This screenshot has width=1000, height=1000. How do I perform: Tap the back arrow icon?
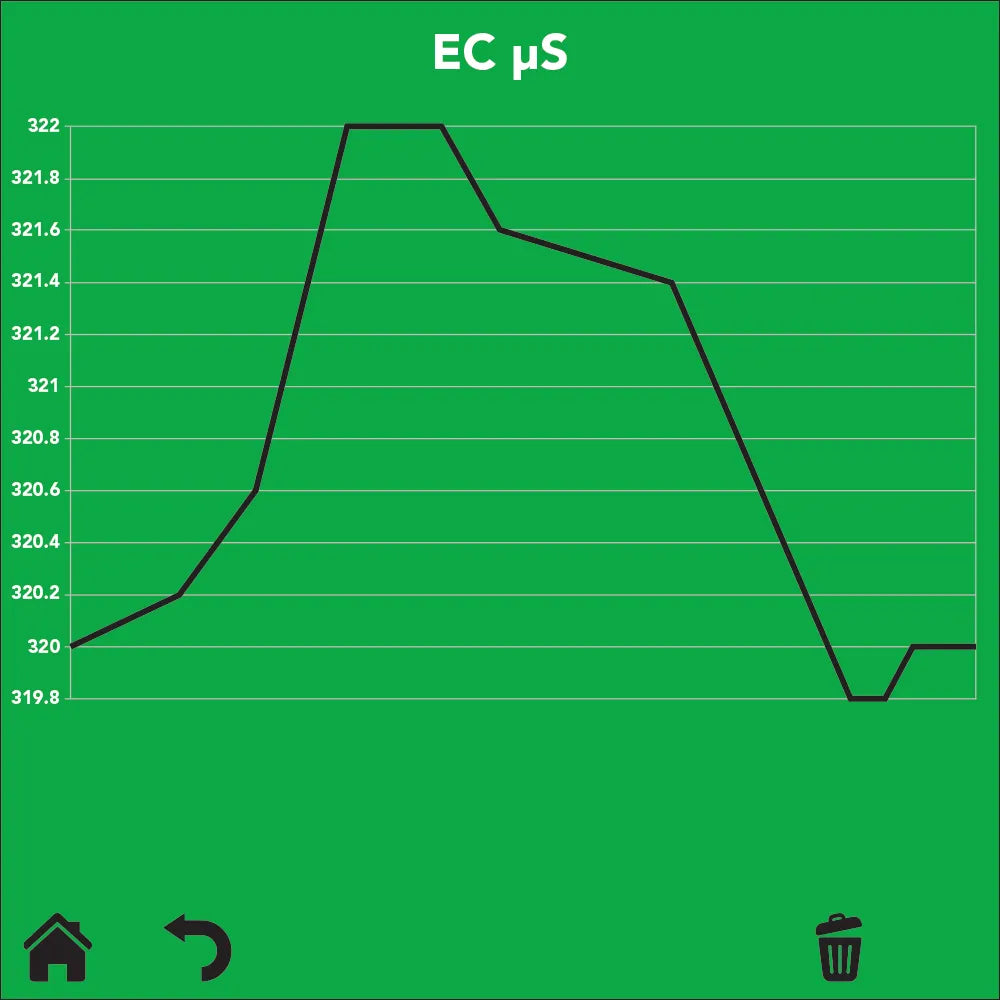click(200, 946)
